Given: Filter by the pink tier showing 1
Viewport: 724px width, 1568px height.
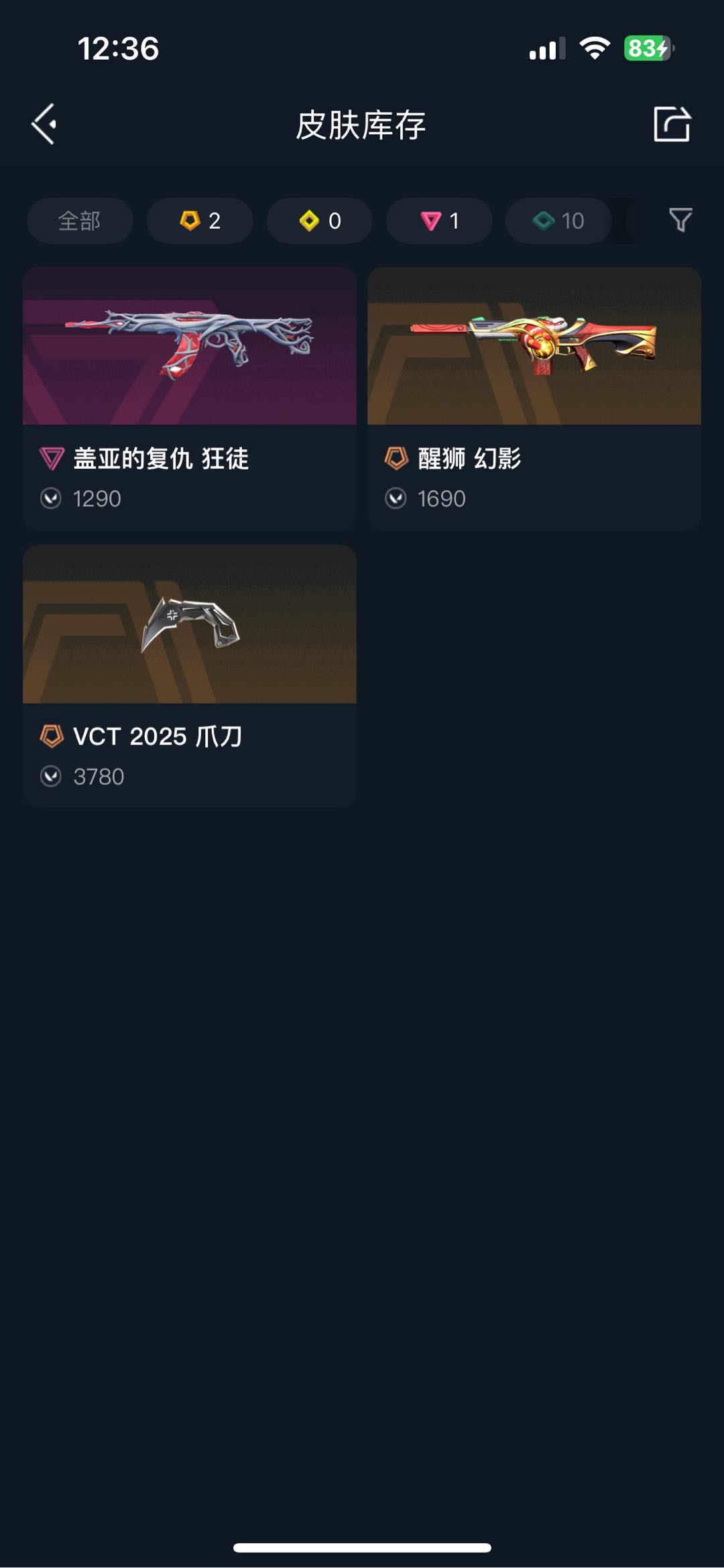Looking at the screenshot, I should (439, 221).
